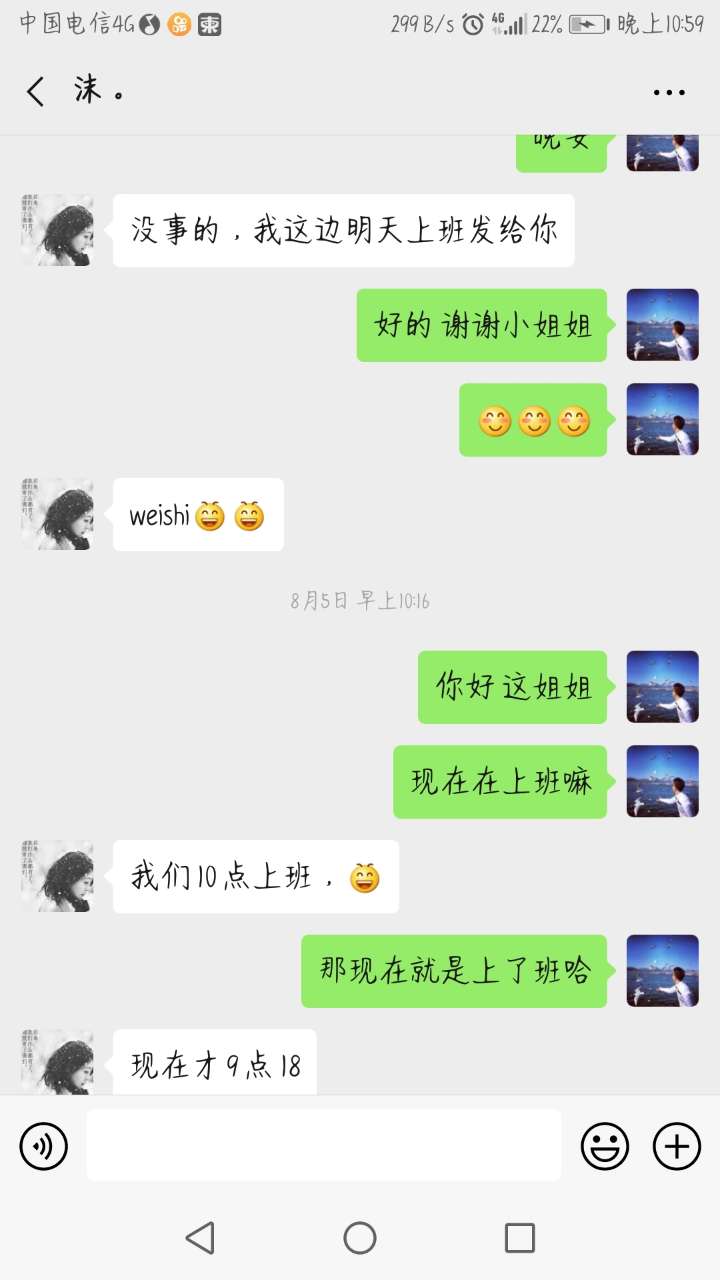Open the emoji sticker panel
Screen dimensions: 720x1280
click(x=605, y=1146)
